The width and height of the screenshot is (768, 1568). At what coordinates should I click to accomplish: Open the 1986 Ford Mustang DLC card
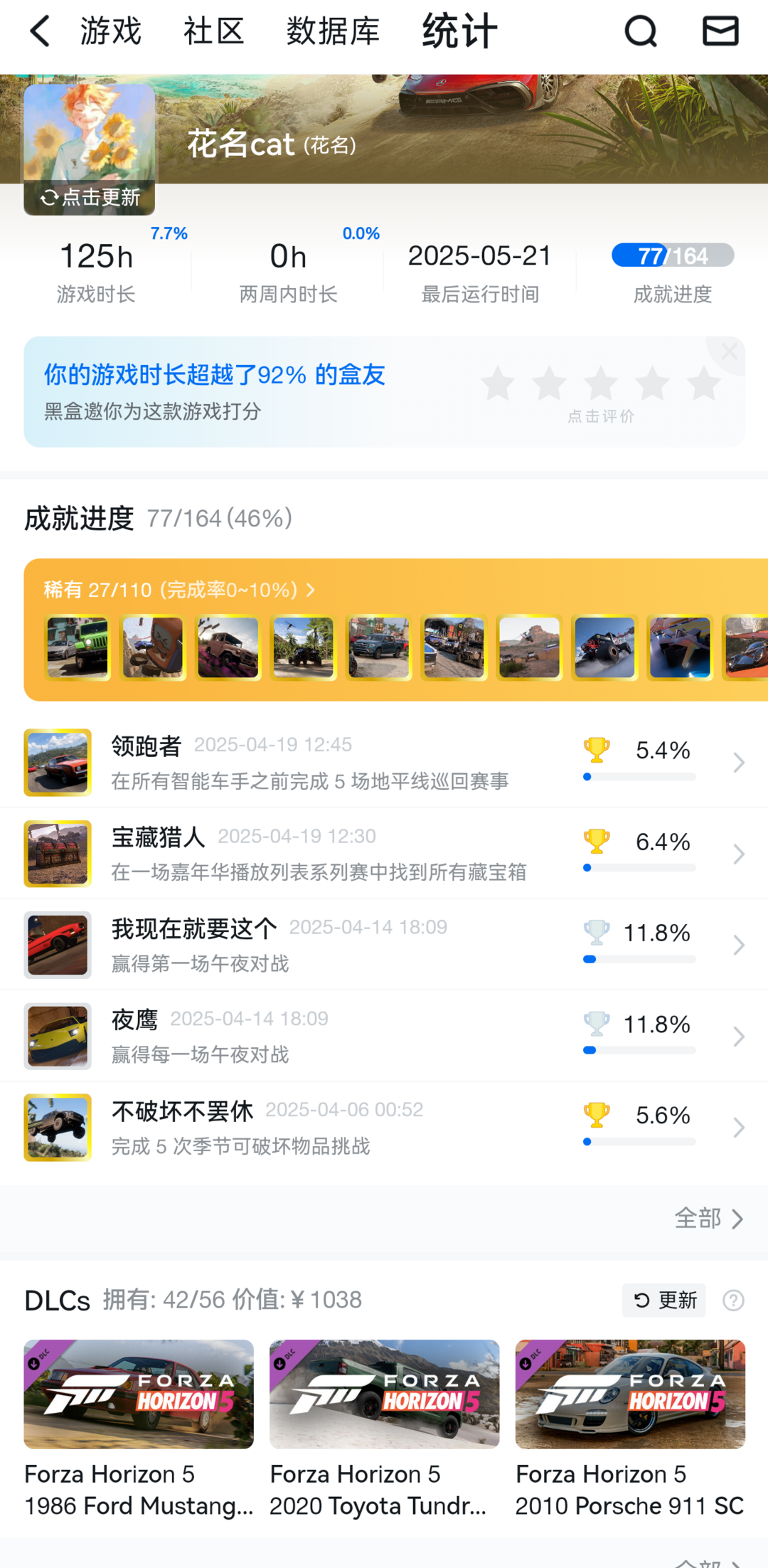pyautogui.click(x=139, y=1429)
